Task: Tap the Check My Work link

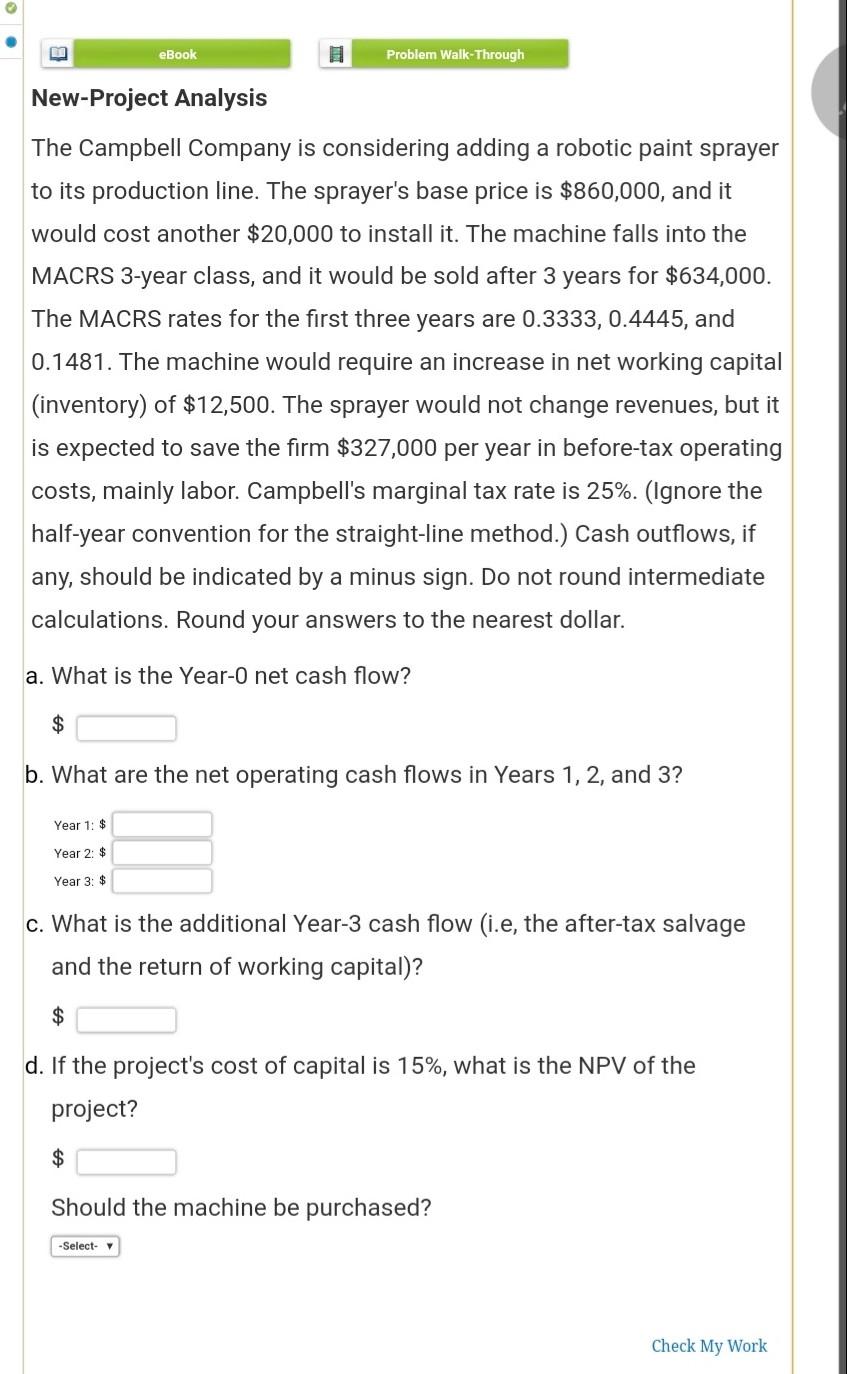Action: [x=709, y=1346]
